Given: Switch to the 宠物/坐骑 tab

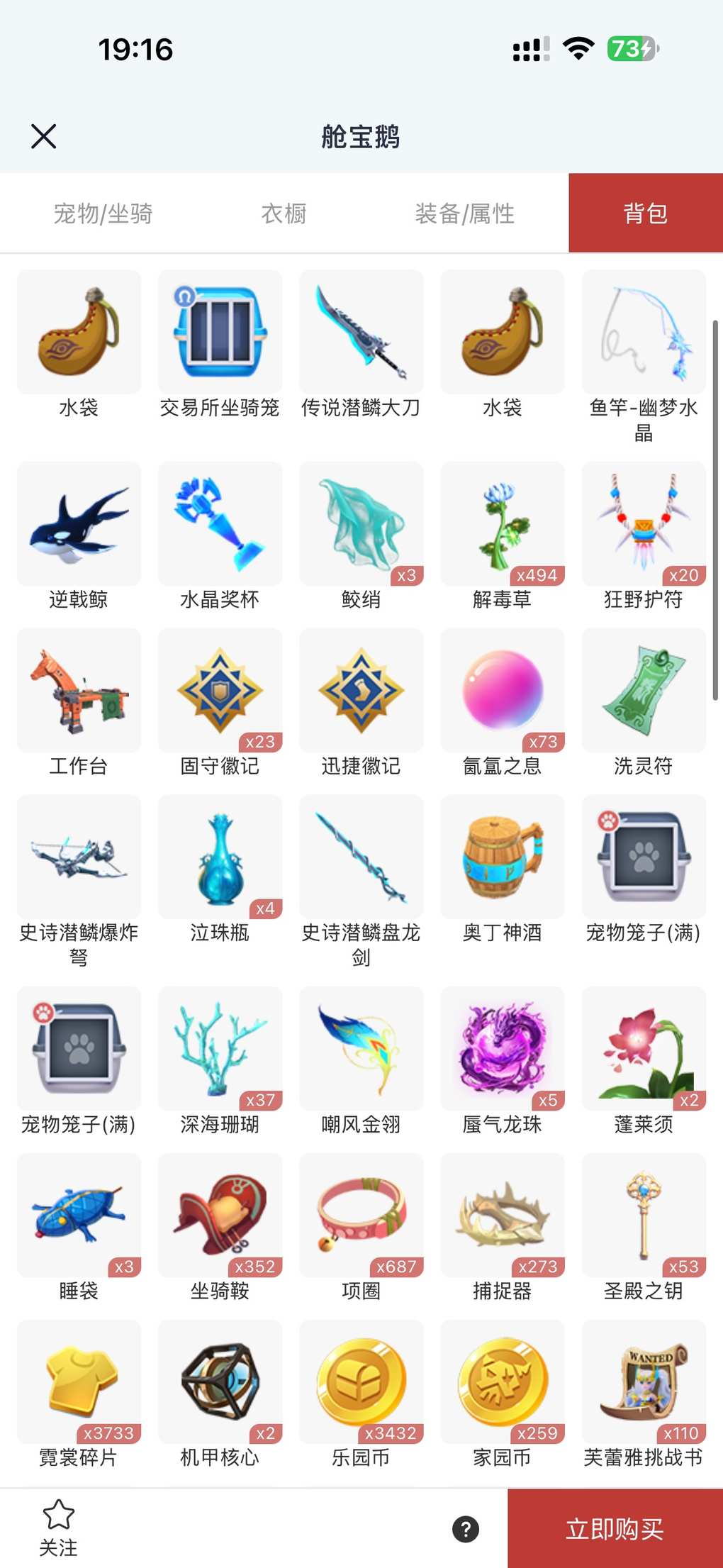Looking at the screenshot, I should (103, 213).
